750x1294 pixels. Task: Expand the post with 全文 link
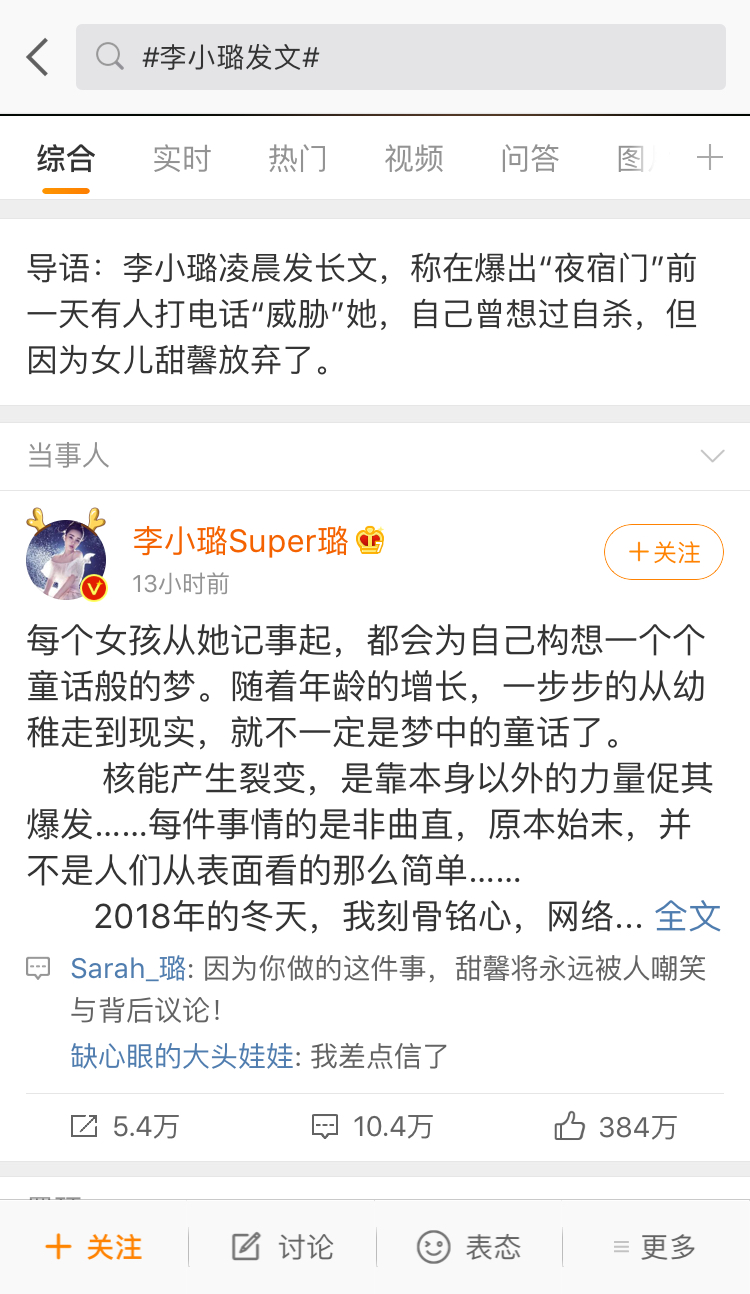pyautogui.click(x=687, y=915)
